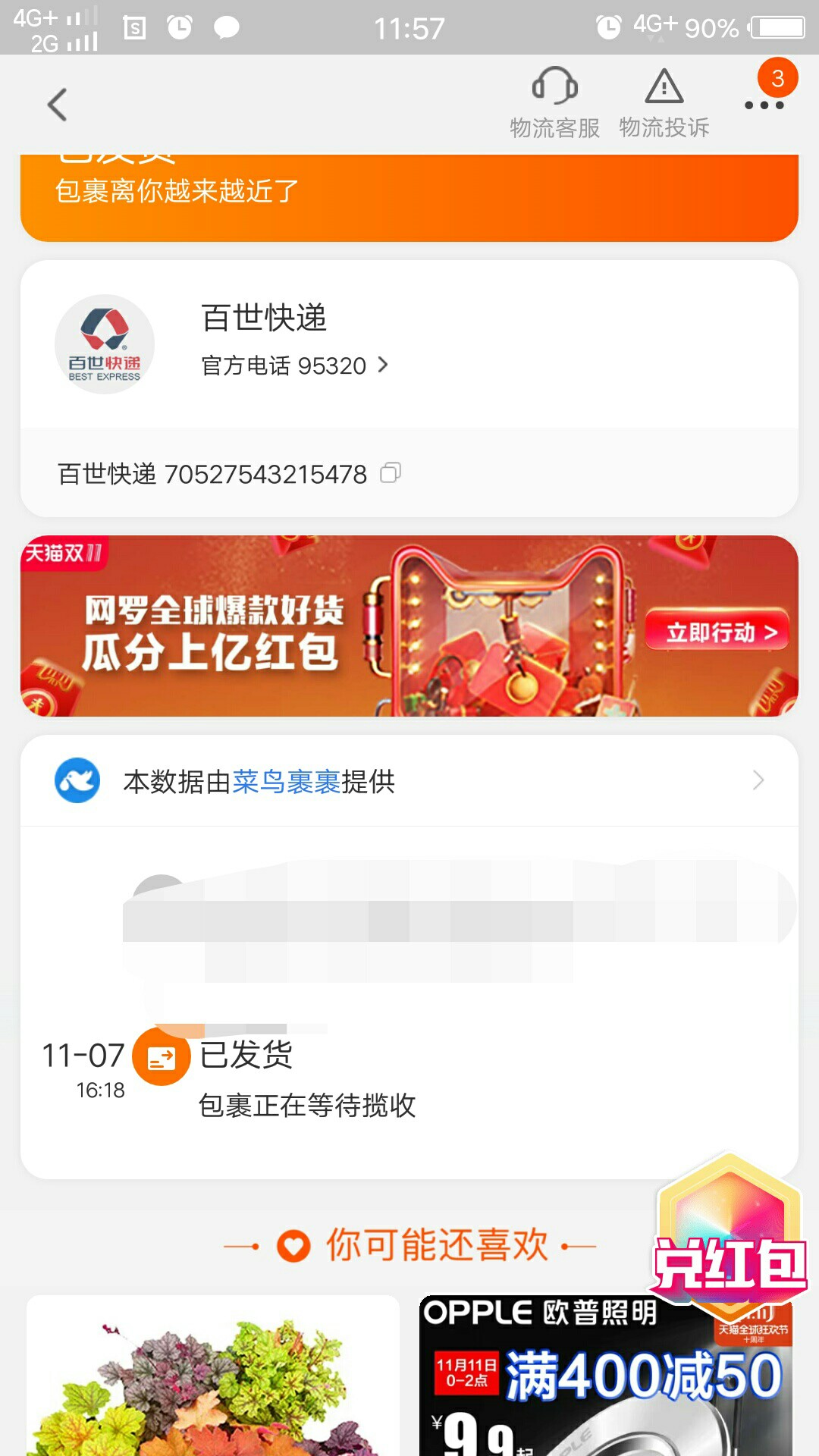Open the 天猫双11 红包 banner
This screenshot has height=1456, width=819.
[409, 626]
